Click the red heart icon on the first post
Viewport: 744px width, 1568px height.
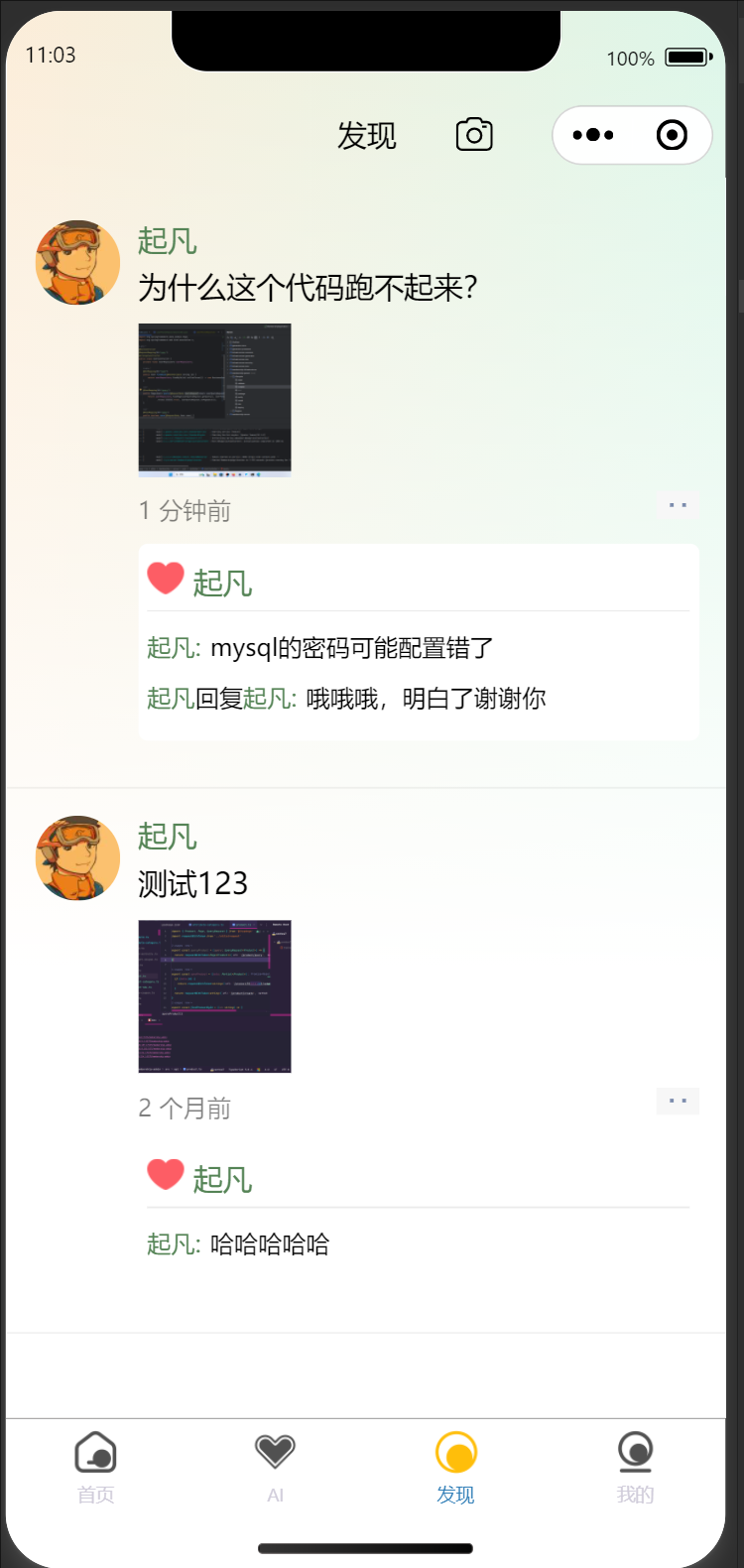coord(166,577)
